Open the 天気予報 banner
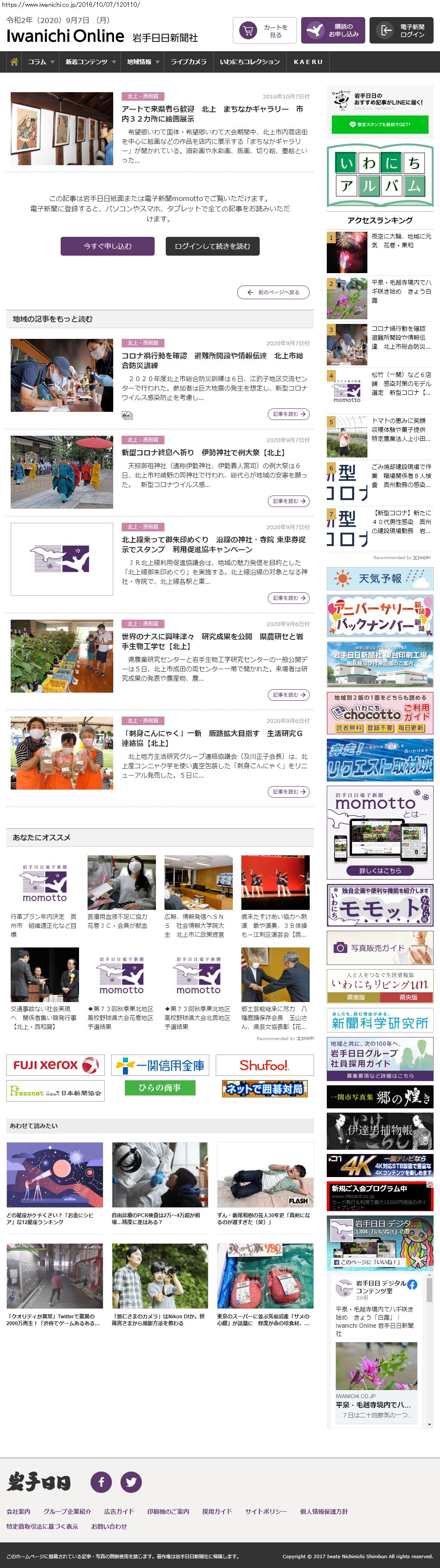440x1568 pixels. tap(380, 578)
